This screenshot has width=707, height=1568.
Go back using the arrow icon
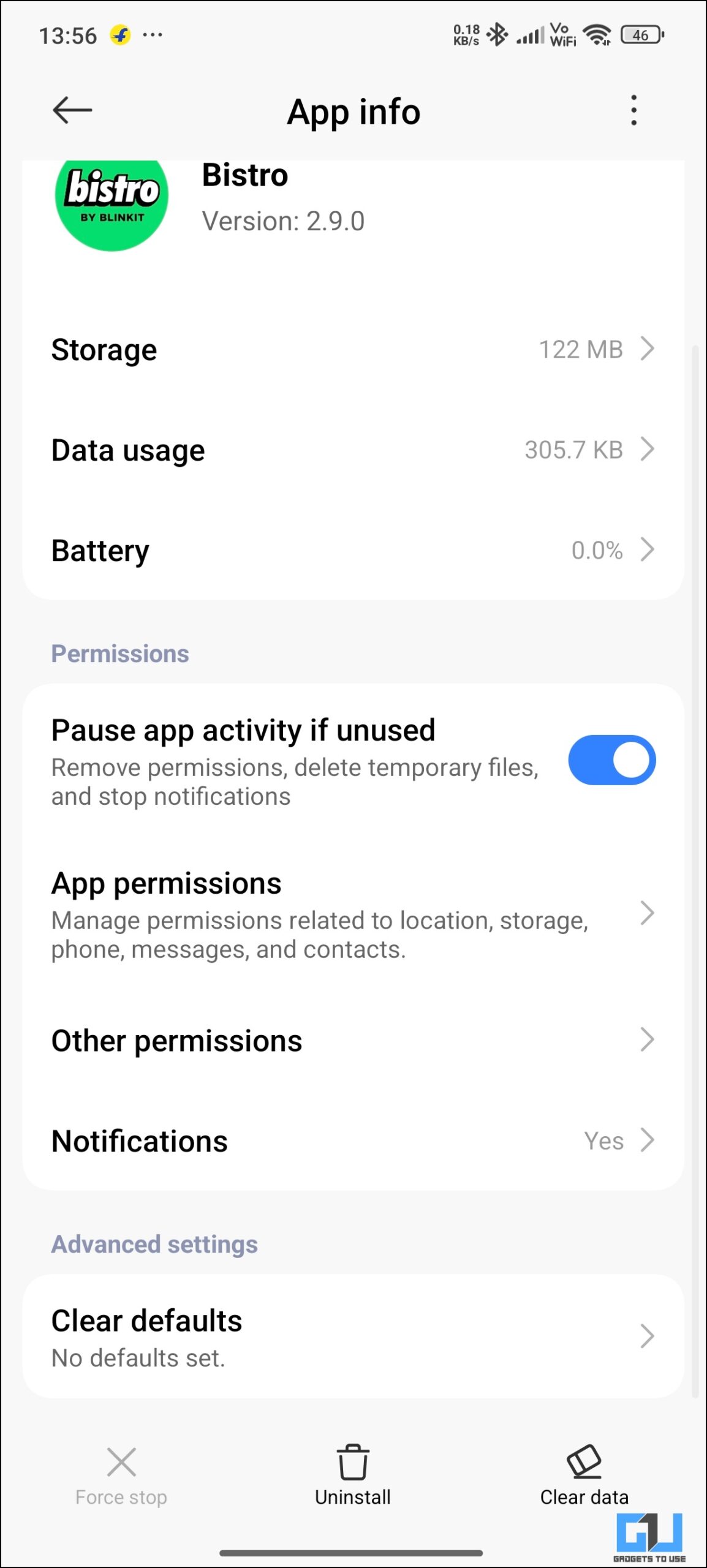[72, 110]
